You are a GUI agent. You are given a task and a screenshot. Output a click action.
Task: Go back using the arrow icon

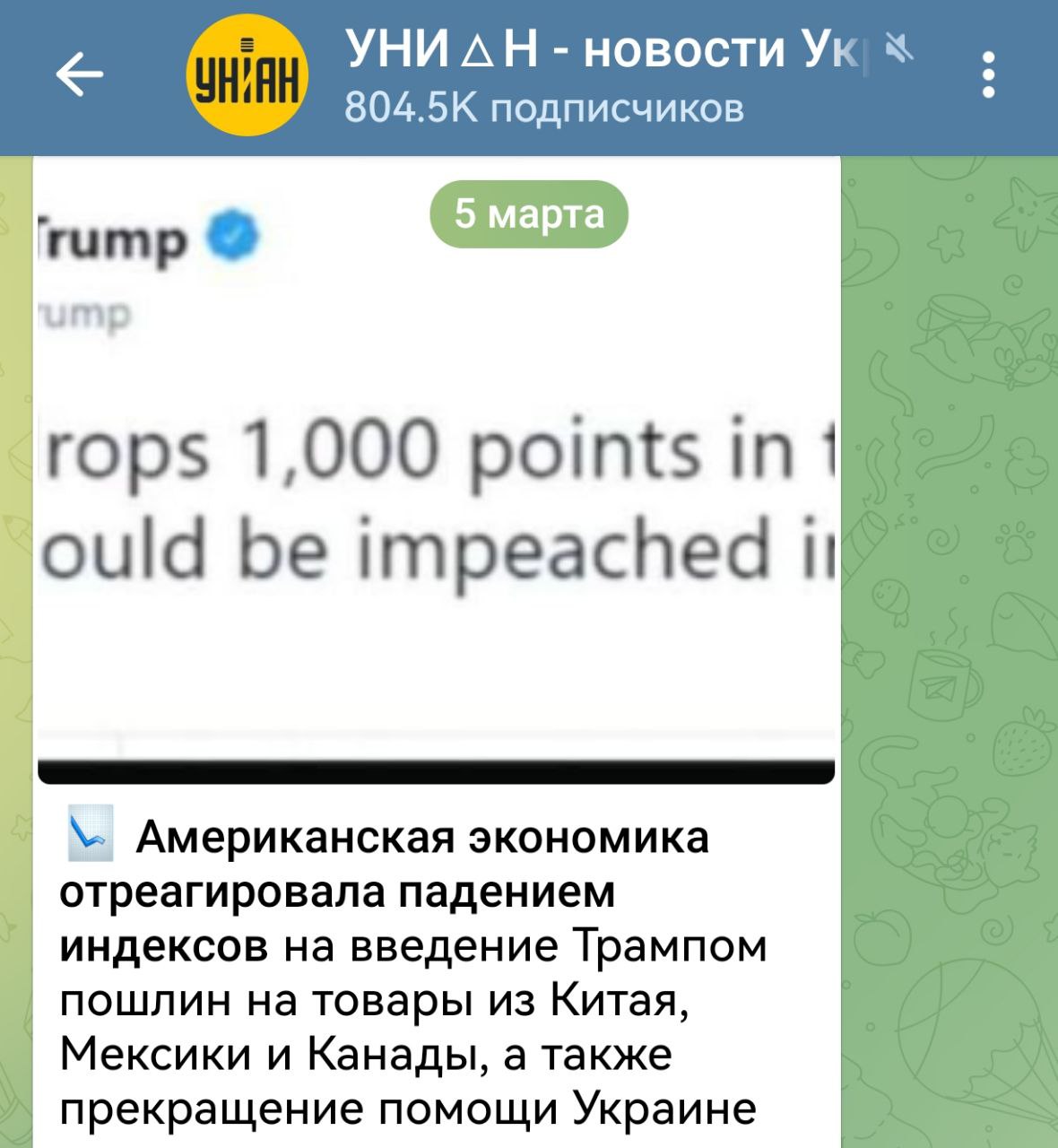coord(80,75)
